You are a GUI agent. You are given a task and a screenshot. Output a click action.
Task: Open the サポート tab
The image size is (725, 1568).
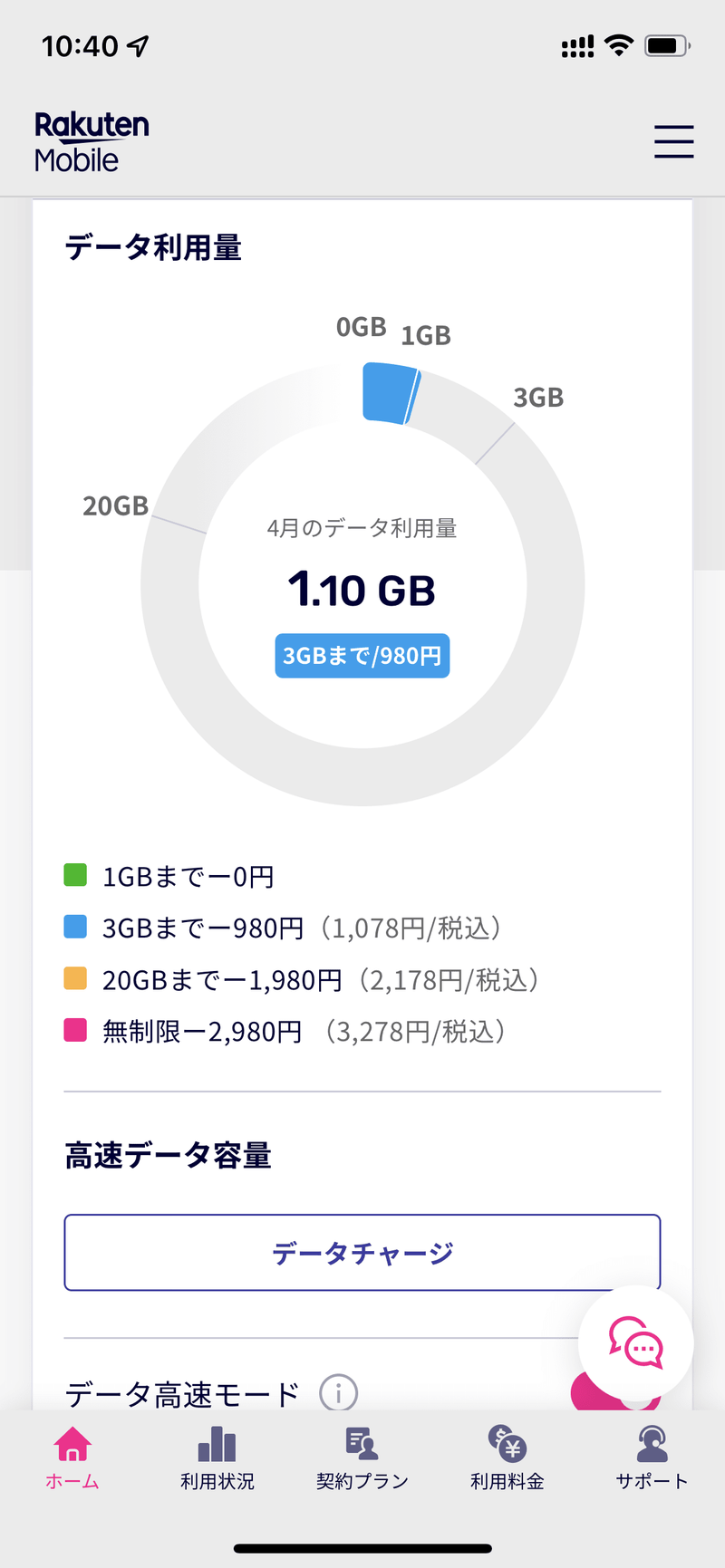(652, 1457)
